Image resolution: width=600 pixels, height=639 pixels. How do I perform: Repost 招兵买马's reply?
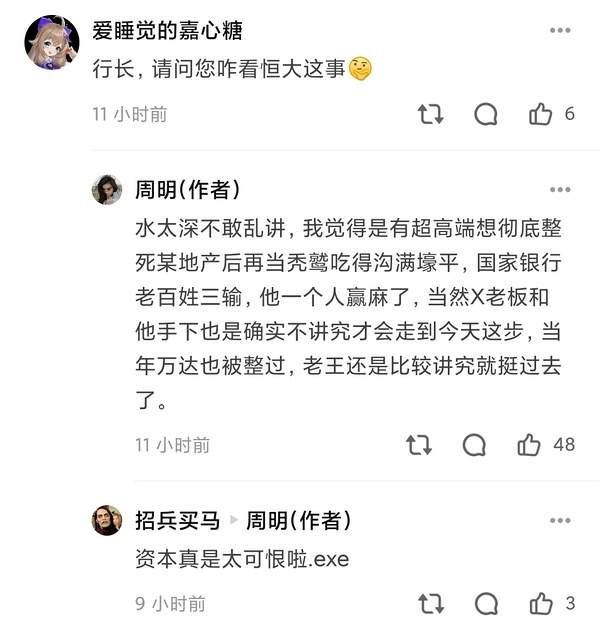[x=430, y=604]
